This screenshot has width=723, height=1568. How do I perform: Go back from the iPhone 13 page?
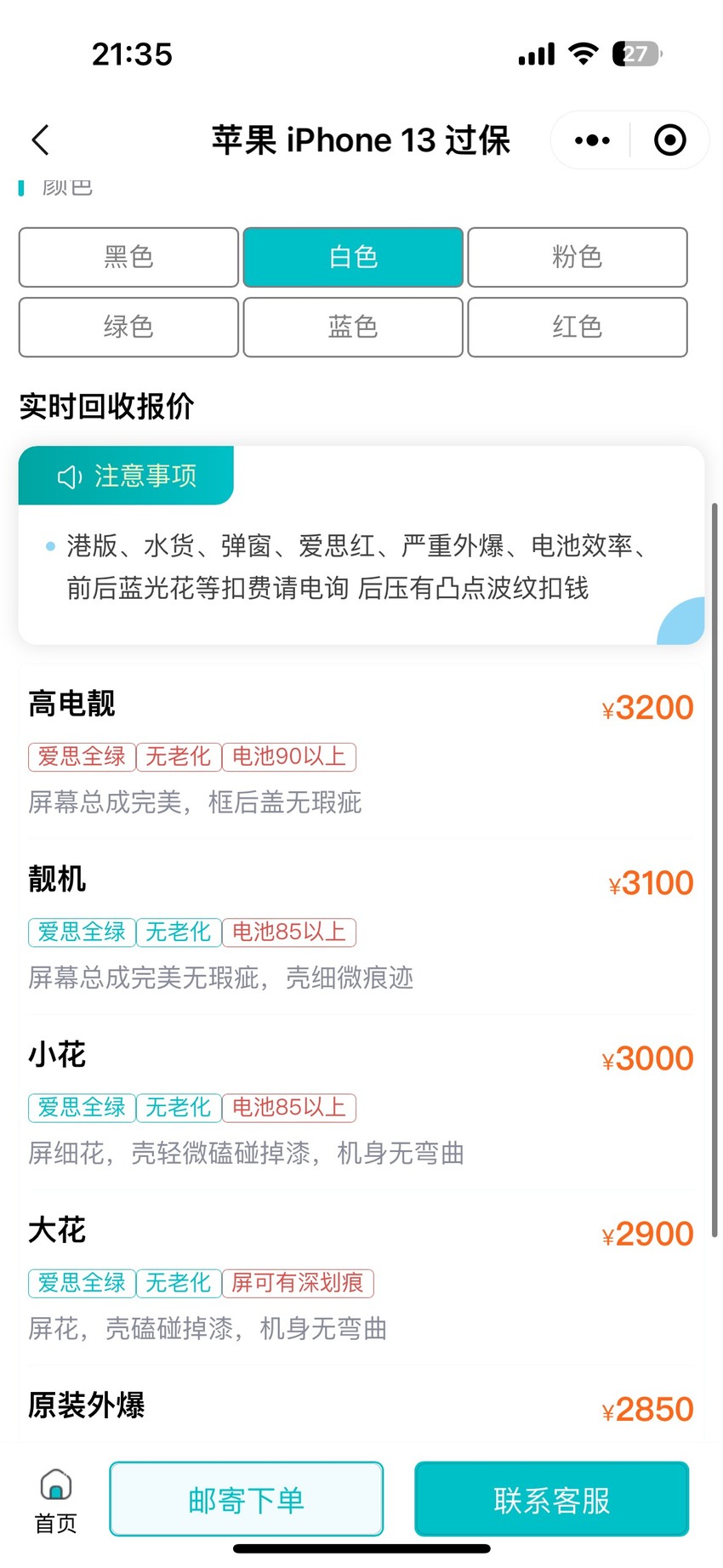(41, 140)
